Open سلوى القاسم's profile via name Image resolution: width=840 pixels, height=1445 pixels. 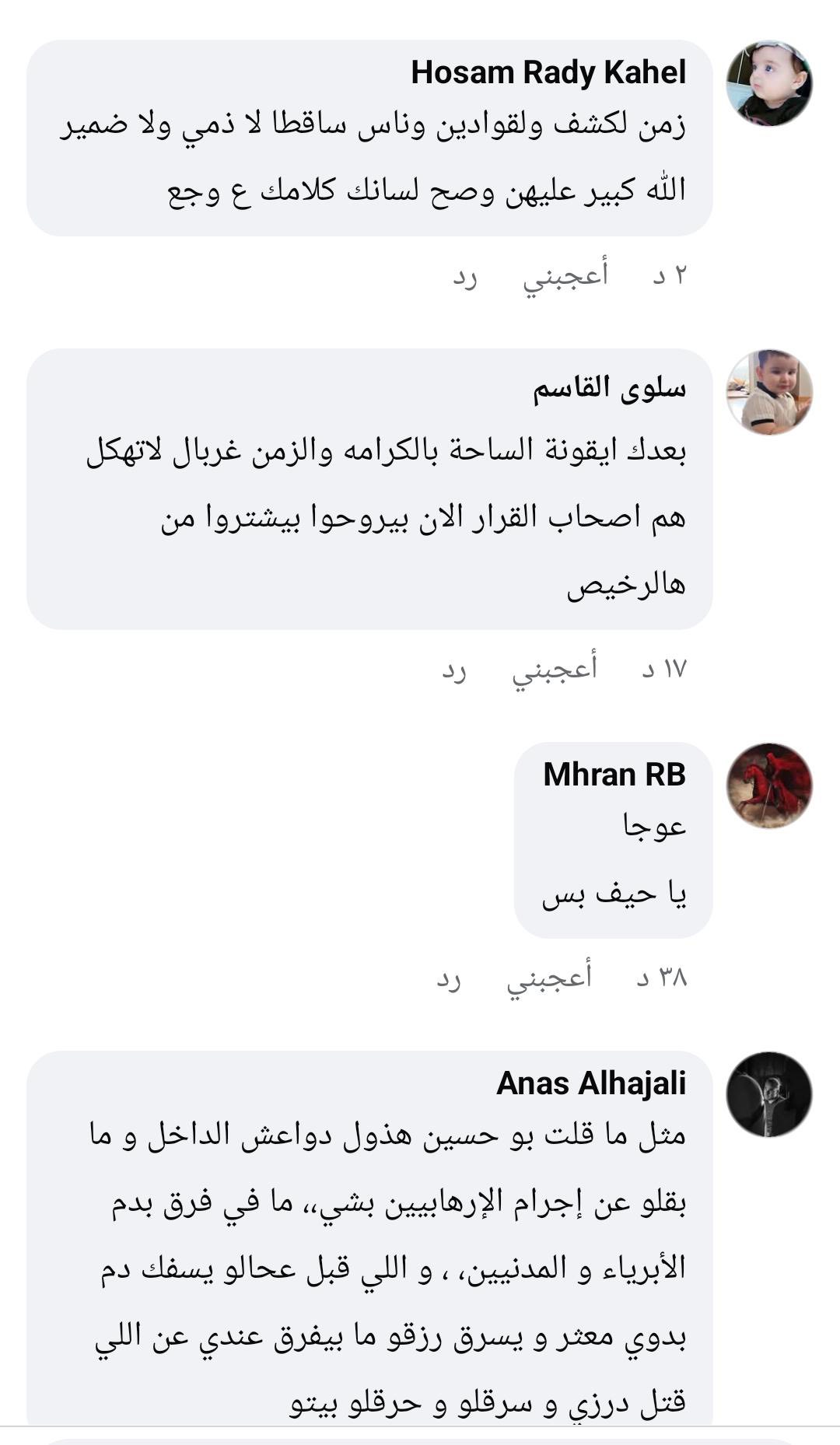point(610,387)
